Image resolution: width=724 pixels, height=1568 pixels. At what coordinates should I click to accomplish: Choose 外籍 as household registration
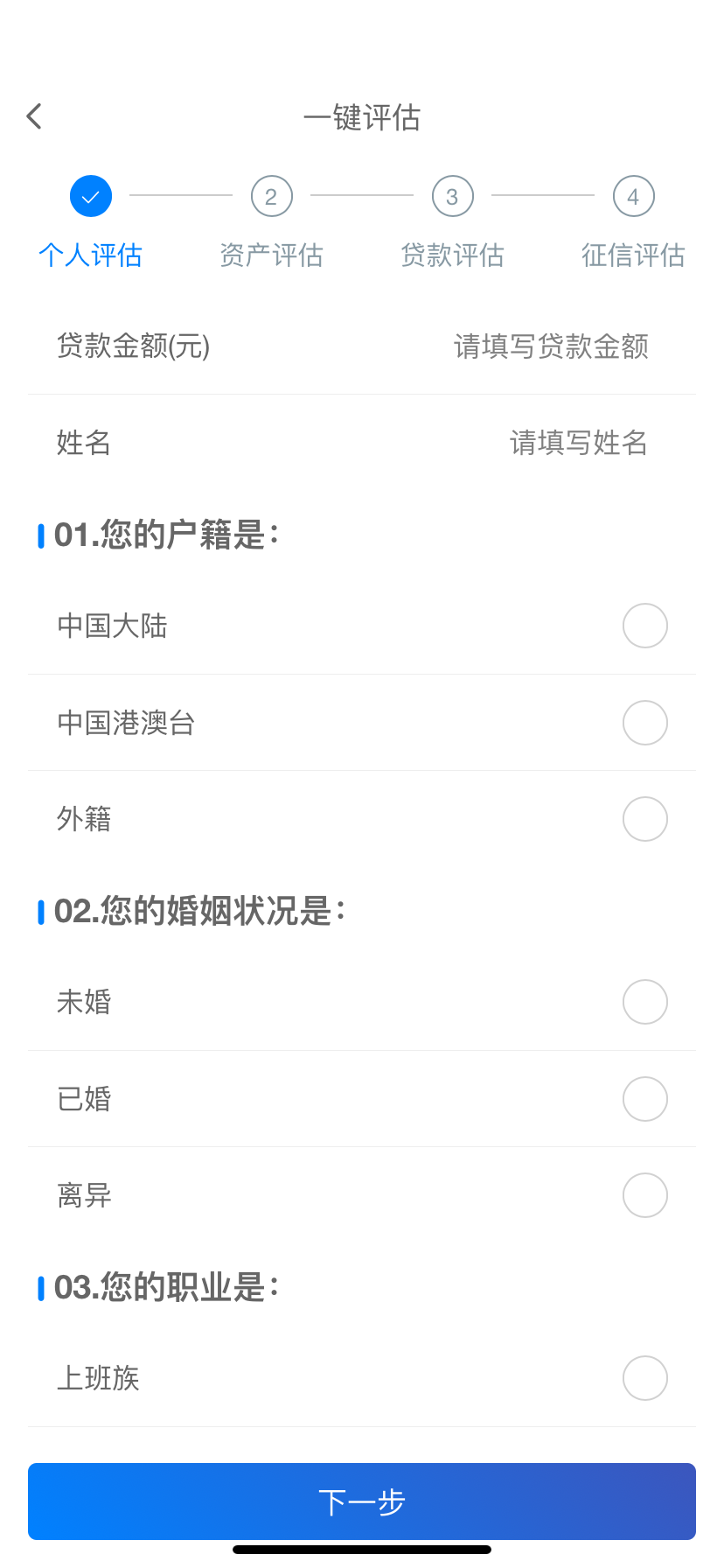362,819
